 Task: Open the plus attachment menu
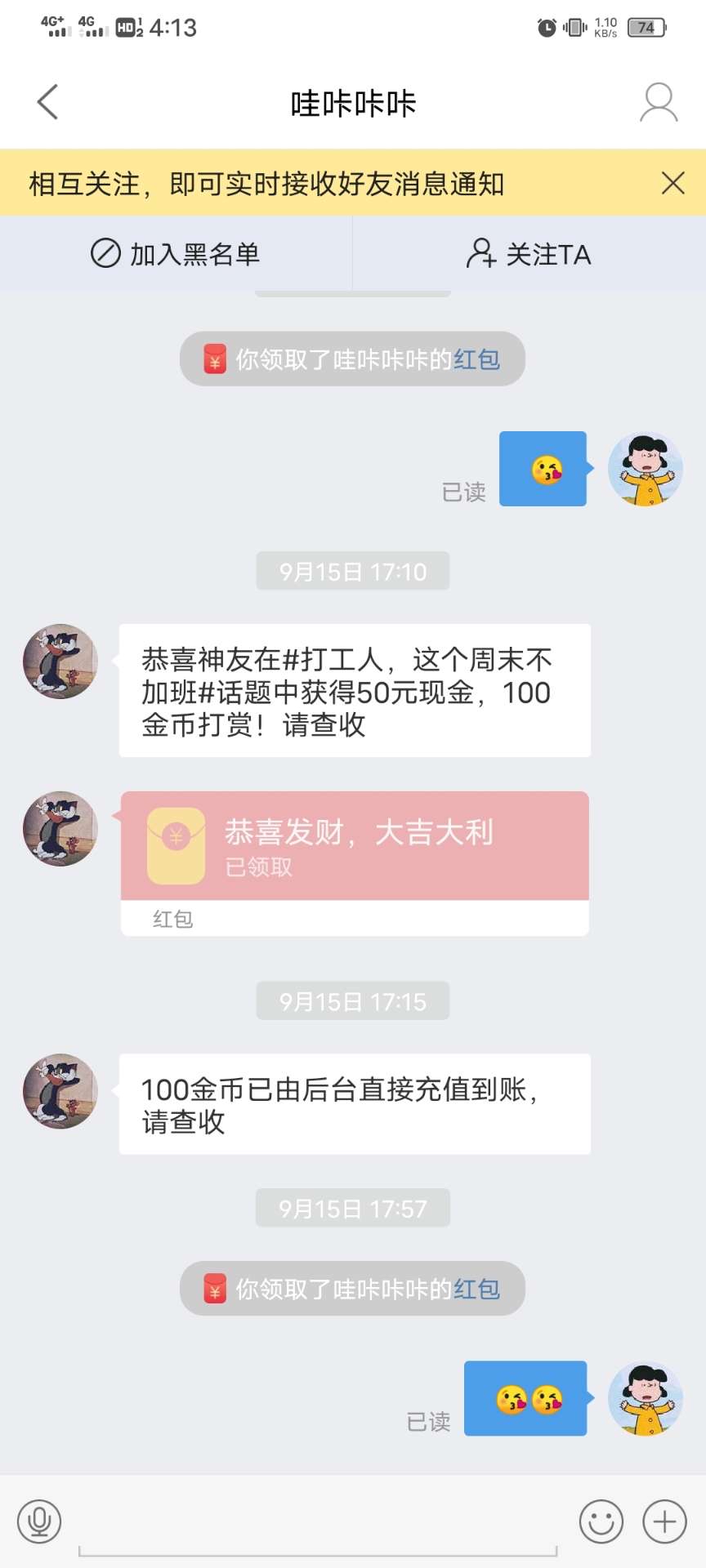664,1521
